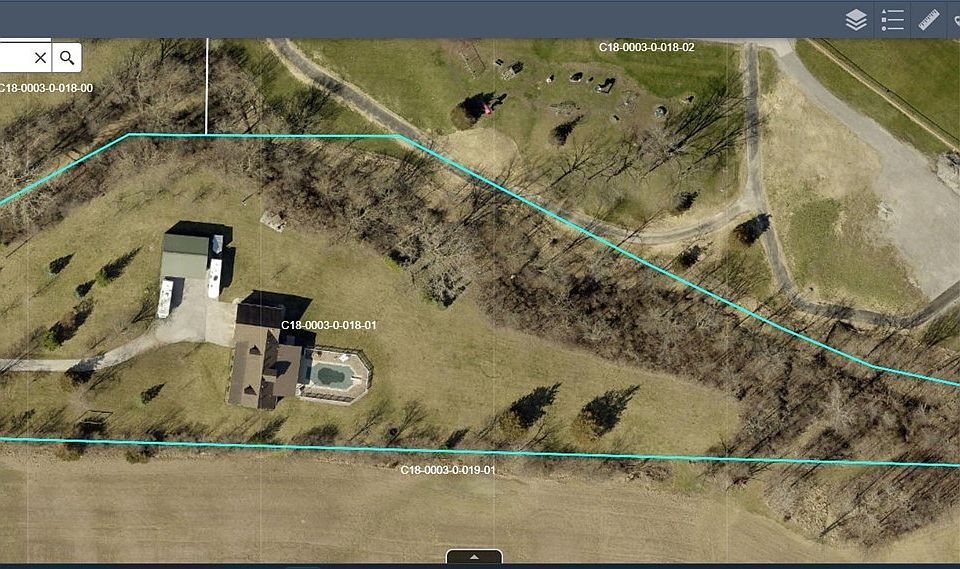Clear the search box text

point(40,58)
